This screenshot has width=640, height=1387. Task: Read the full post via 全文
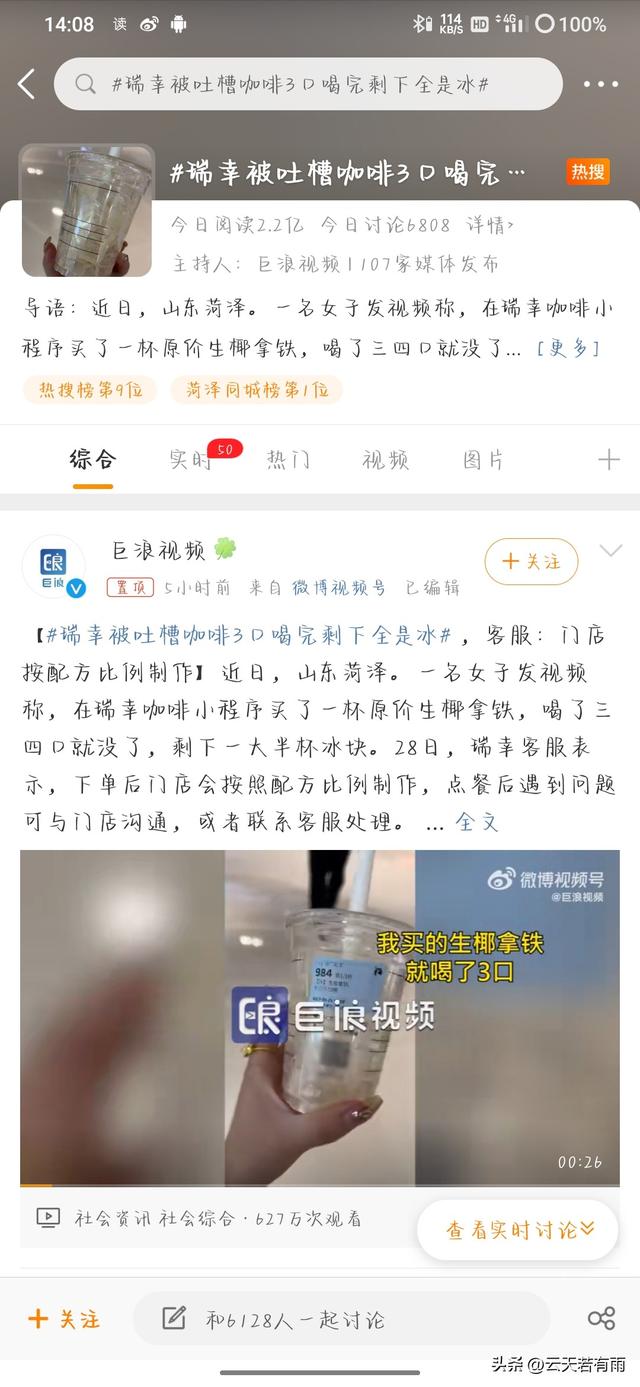[476, 822]
